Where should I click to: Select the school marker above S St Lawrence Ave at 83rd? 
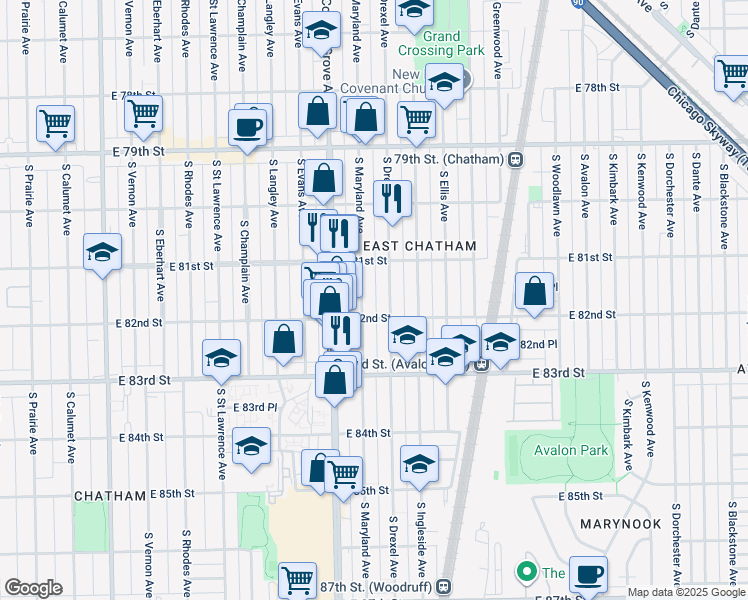coord(222,358)
